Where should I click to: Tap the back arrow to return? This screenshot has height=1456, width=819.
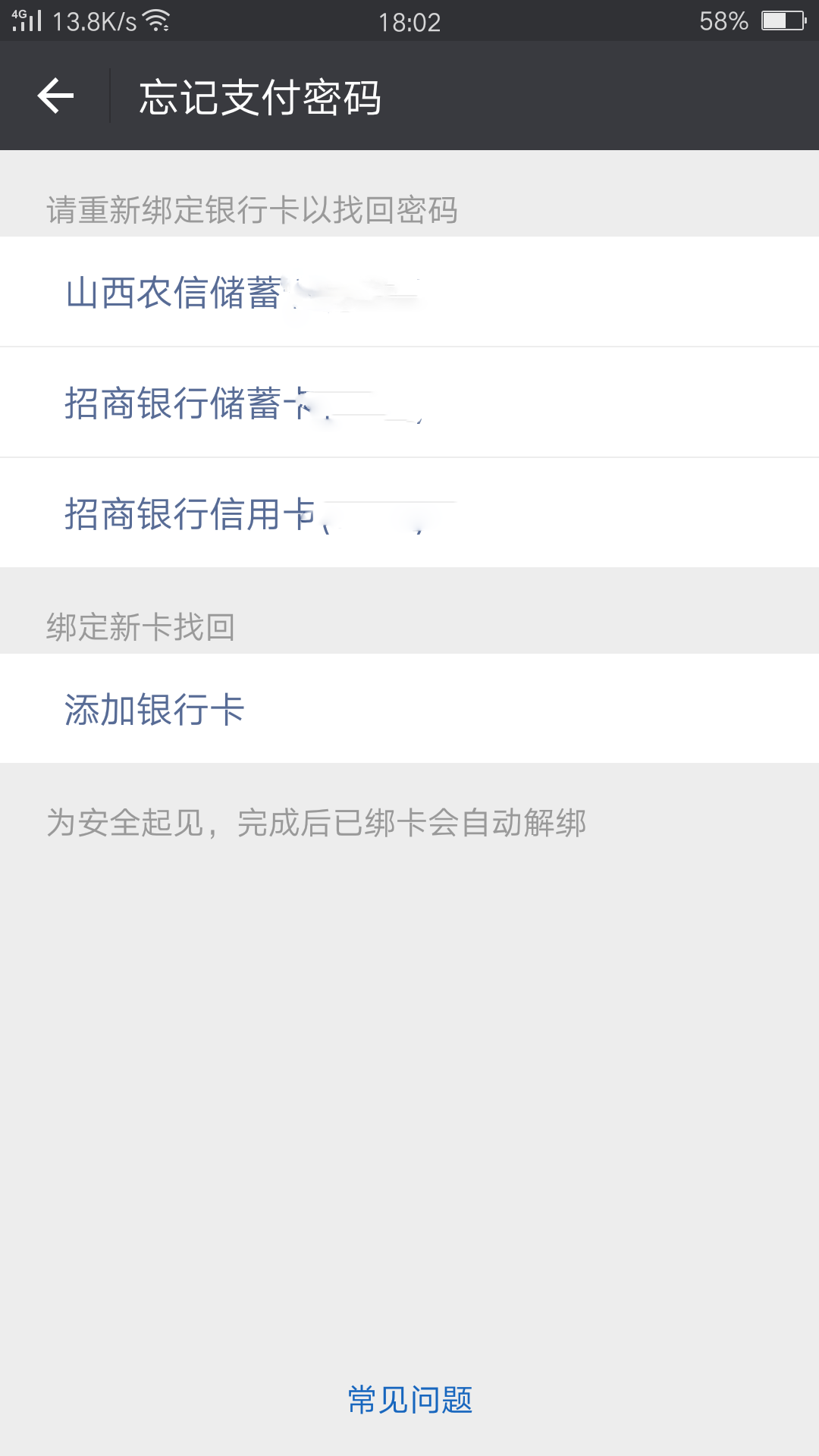pos(55,96)
